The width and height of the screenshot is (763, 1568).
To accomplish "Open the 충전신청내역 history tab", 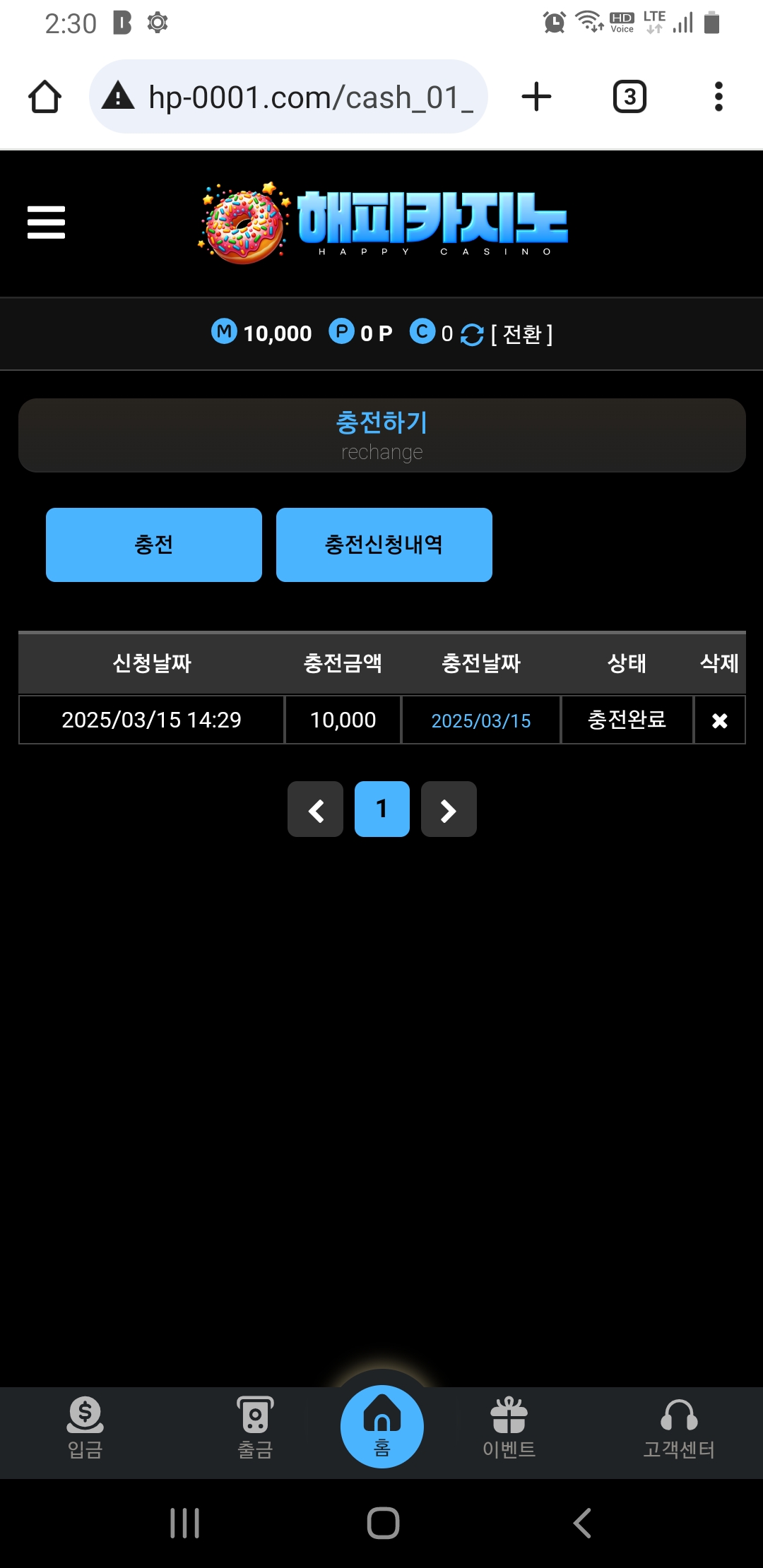I will click(x=384, y=545).
